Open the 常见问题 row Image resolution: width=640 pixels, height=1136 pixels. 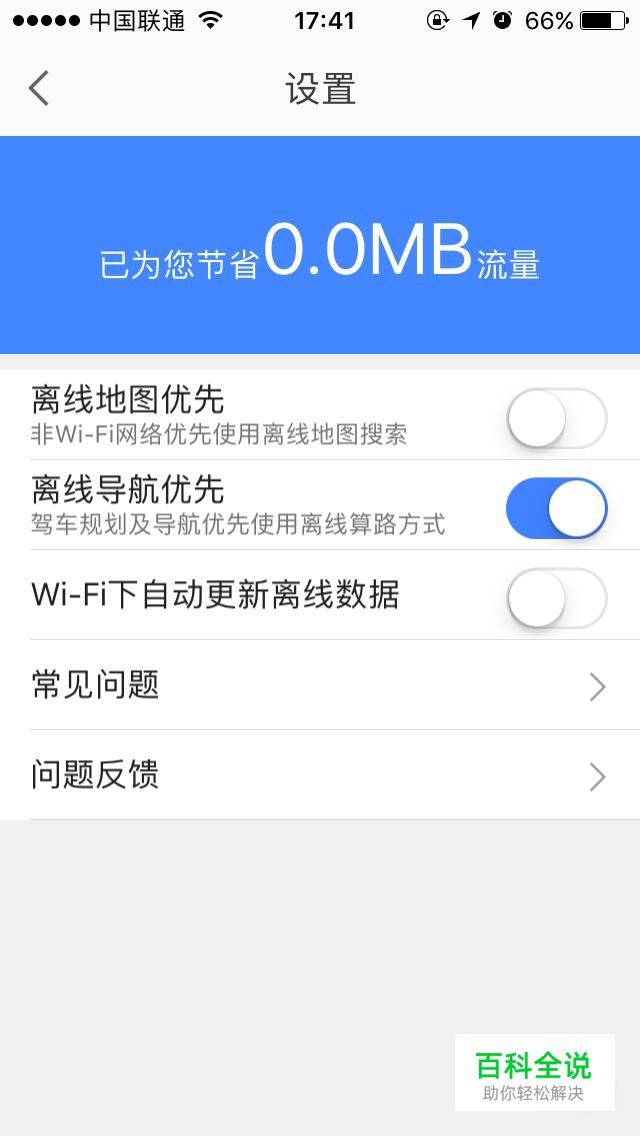320,685
